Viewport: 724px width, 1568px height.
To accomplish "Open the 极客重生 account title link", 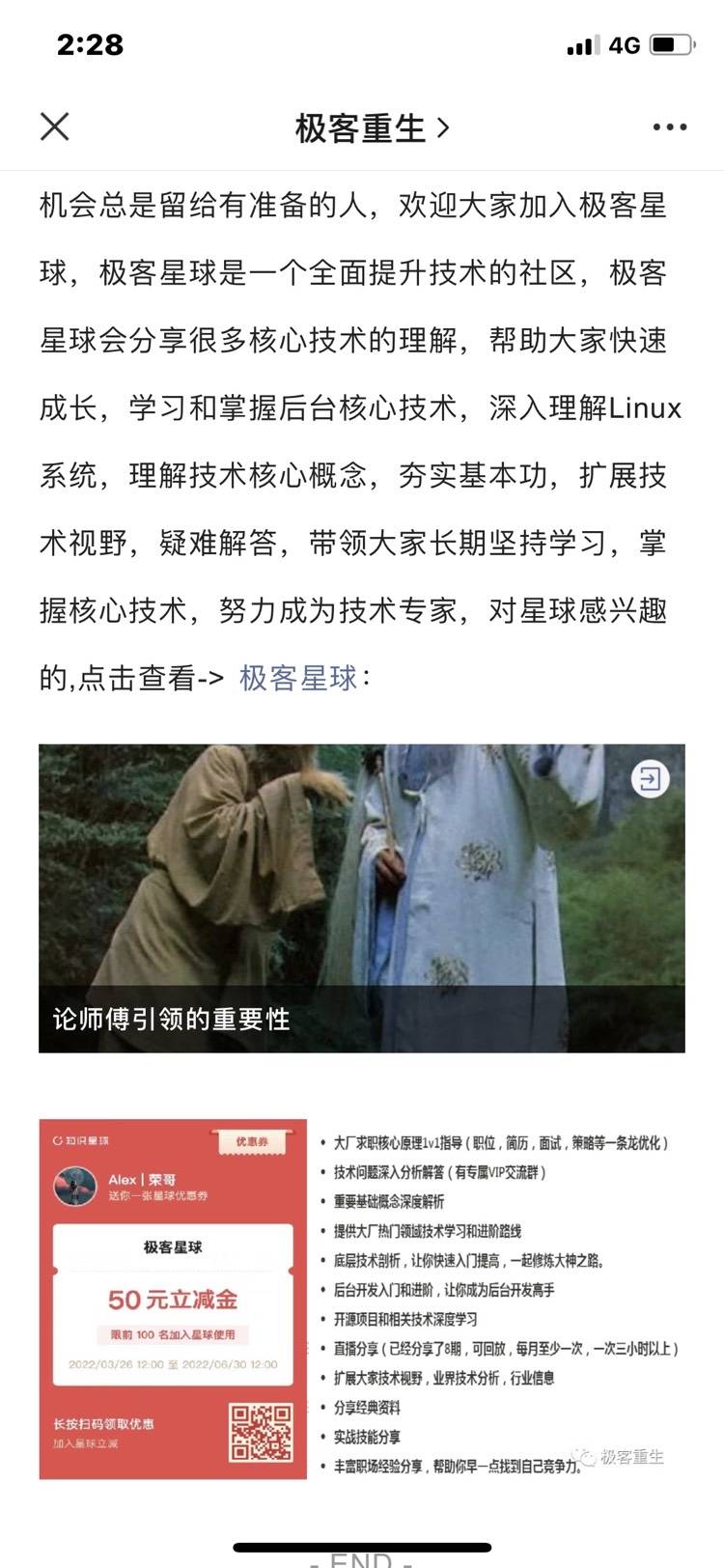I will 372,127.
